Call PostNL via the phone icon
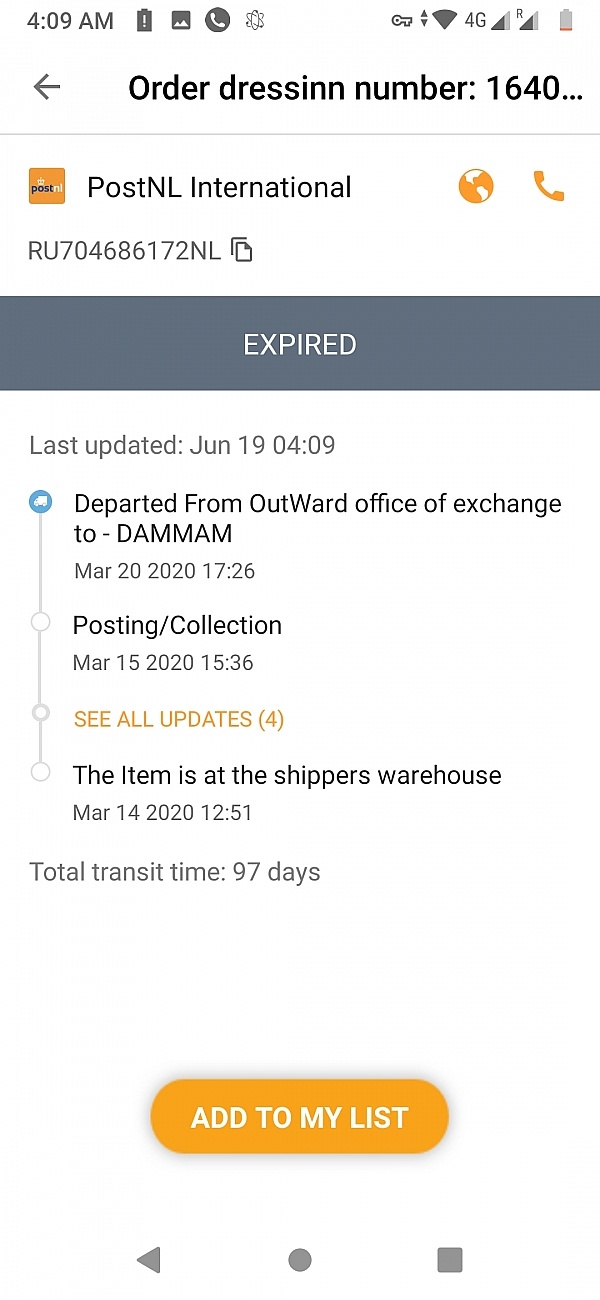The height and width of the screenshot is (1300, 600). point(549,187)
